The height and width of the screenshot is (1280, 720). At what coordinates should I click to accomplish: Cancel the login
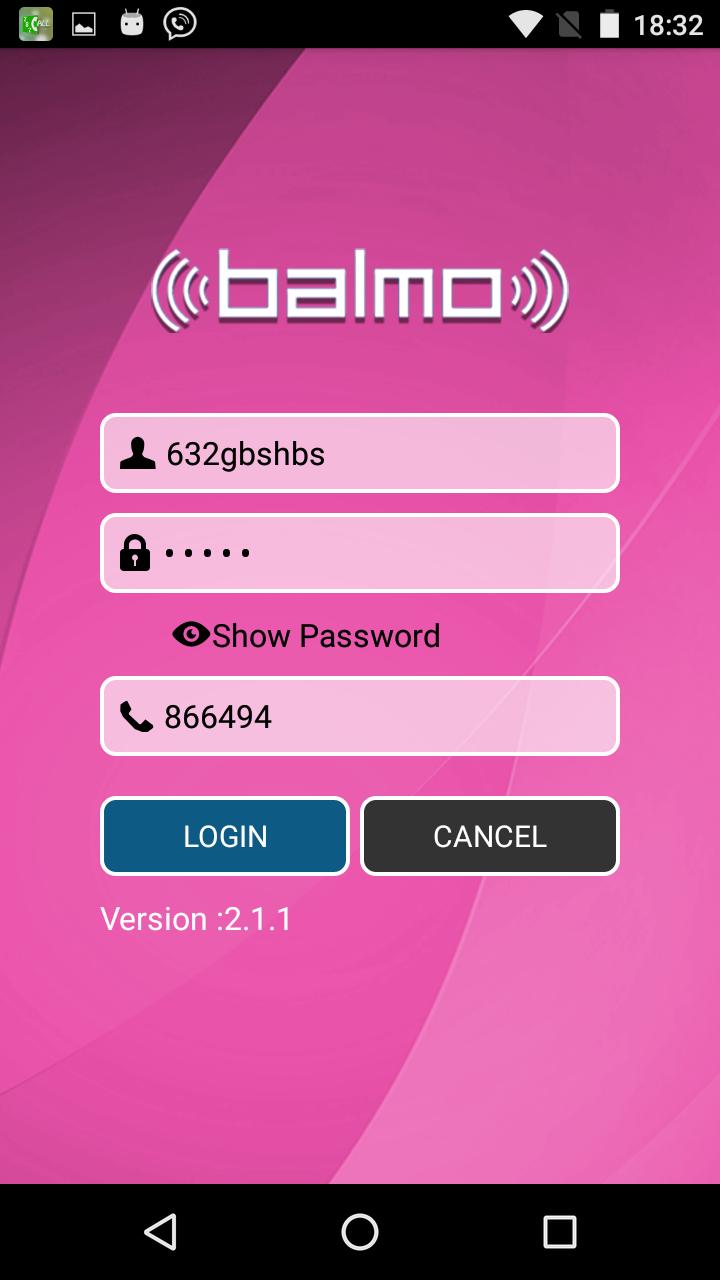point(489,836)
